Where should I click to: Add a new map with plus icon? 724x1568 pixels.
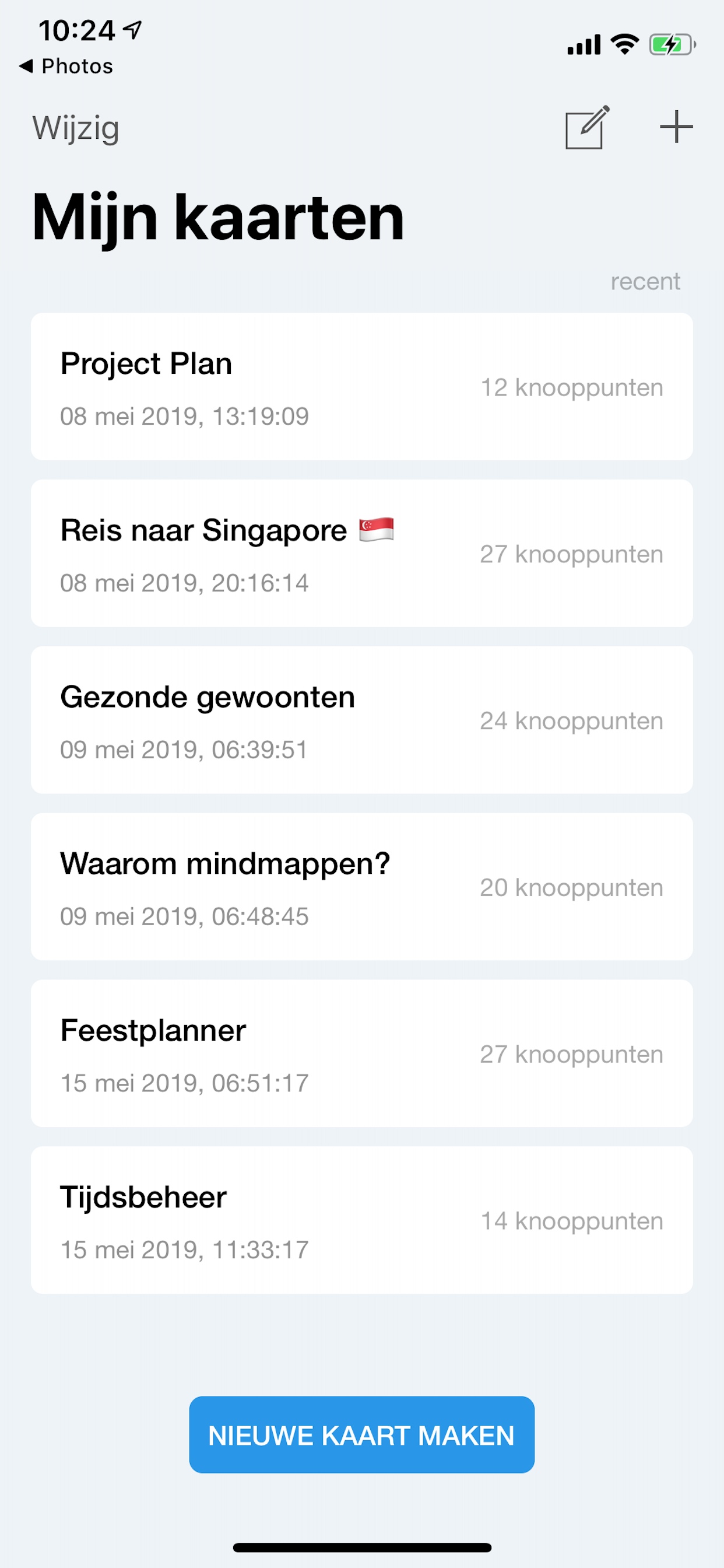(676, 127)
